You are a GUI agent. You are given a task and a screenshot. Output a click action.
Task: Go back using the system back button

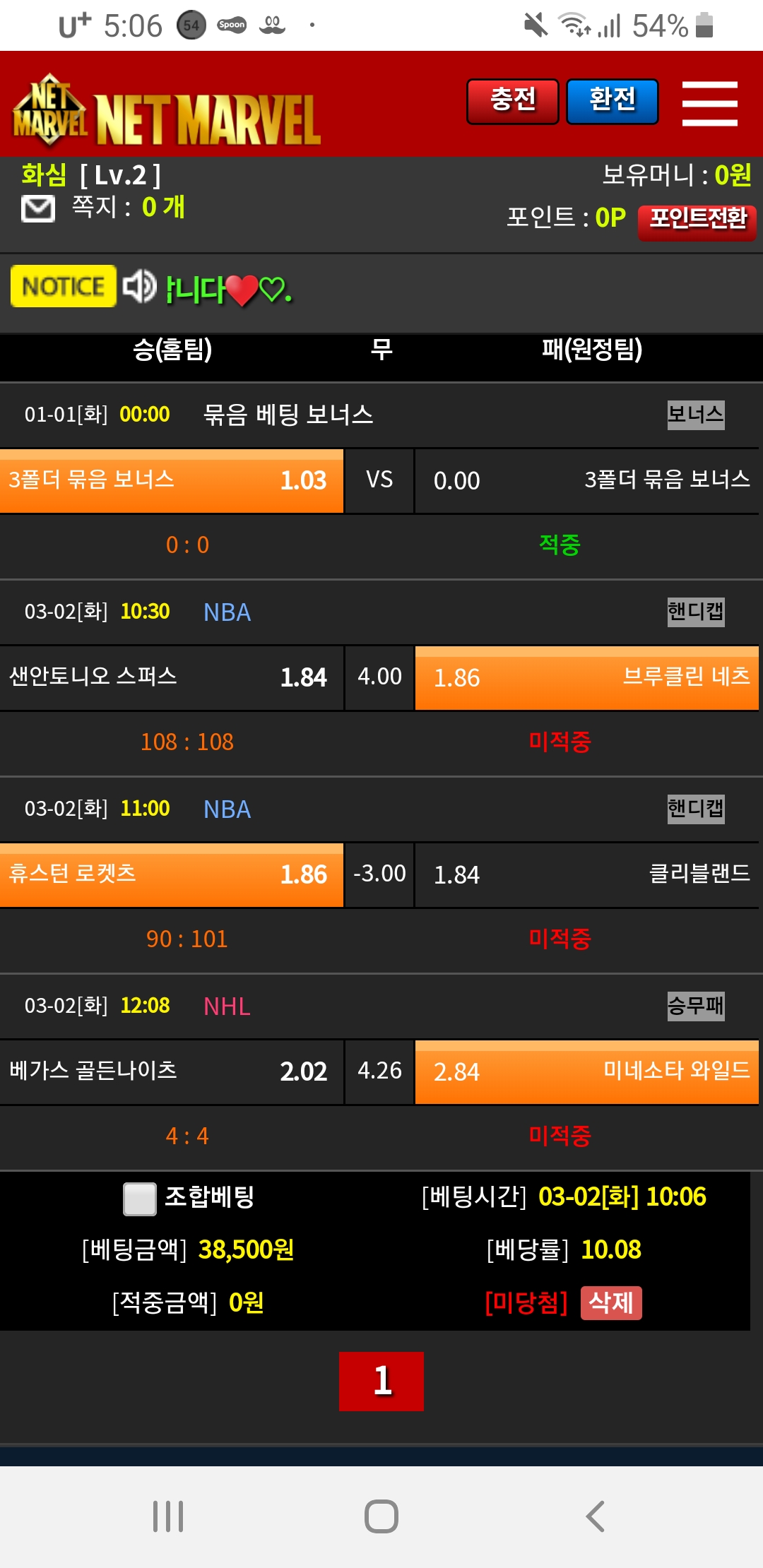(595, 1516)
